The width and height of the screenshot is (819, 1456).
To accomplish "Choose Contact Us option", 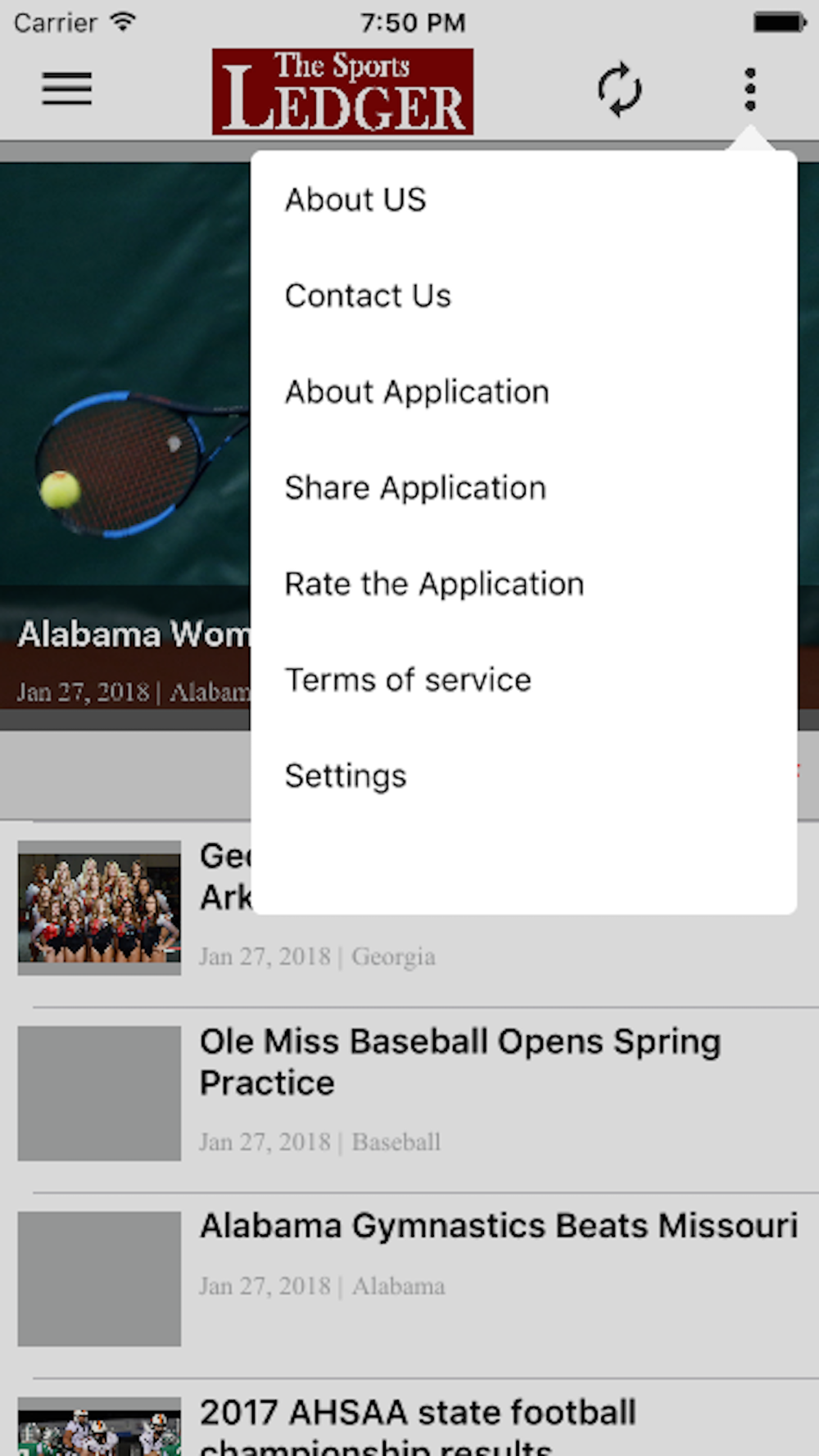I will pyautogui.click(x=368, y=296).
